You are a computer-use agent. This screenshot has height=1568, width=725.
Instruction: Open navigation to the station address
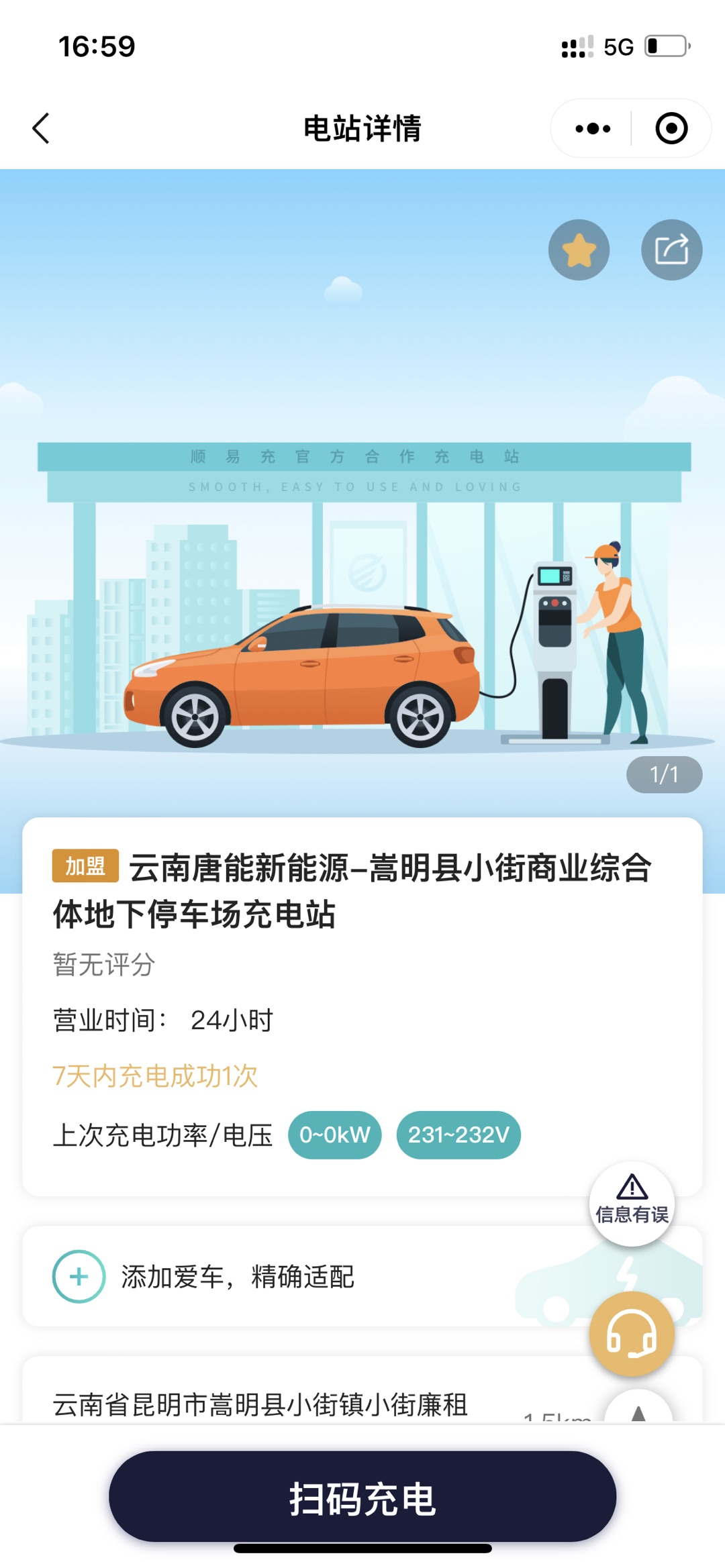(638, 1409)
